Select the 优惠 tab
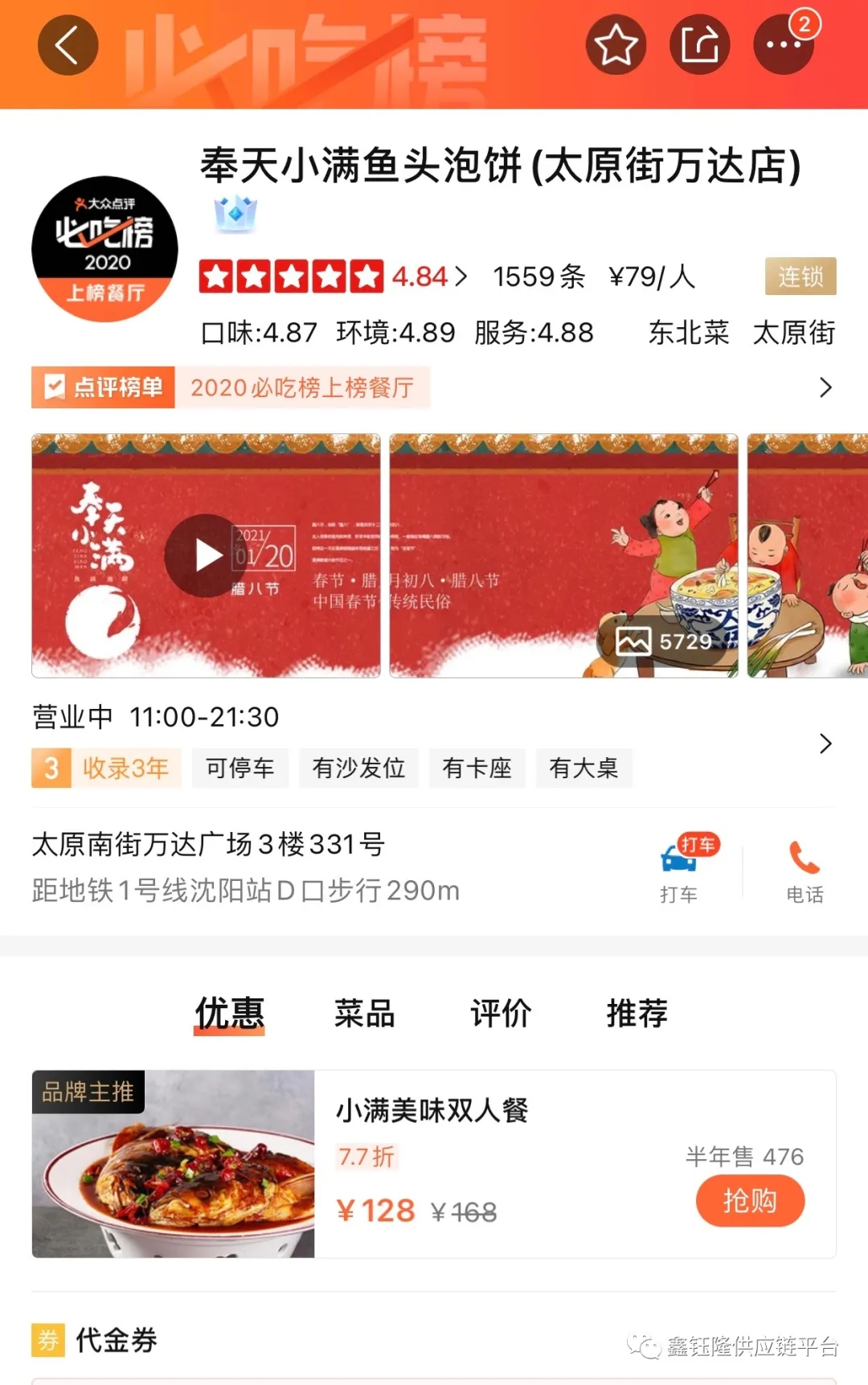Viewport: 868px width, 1385px height. point(230,1013)
